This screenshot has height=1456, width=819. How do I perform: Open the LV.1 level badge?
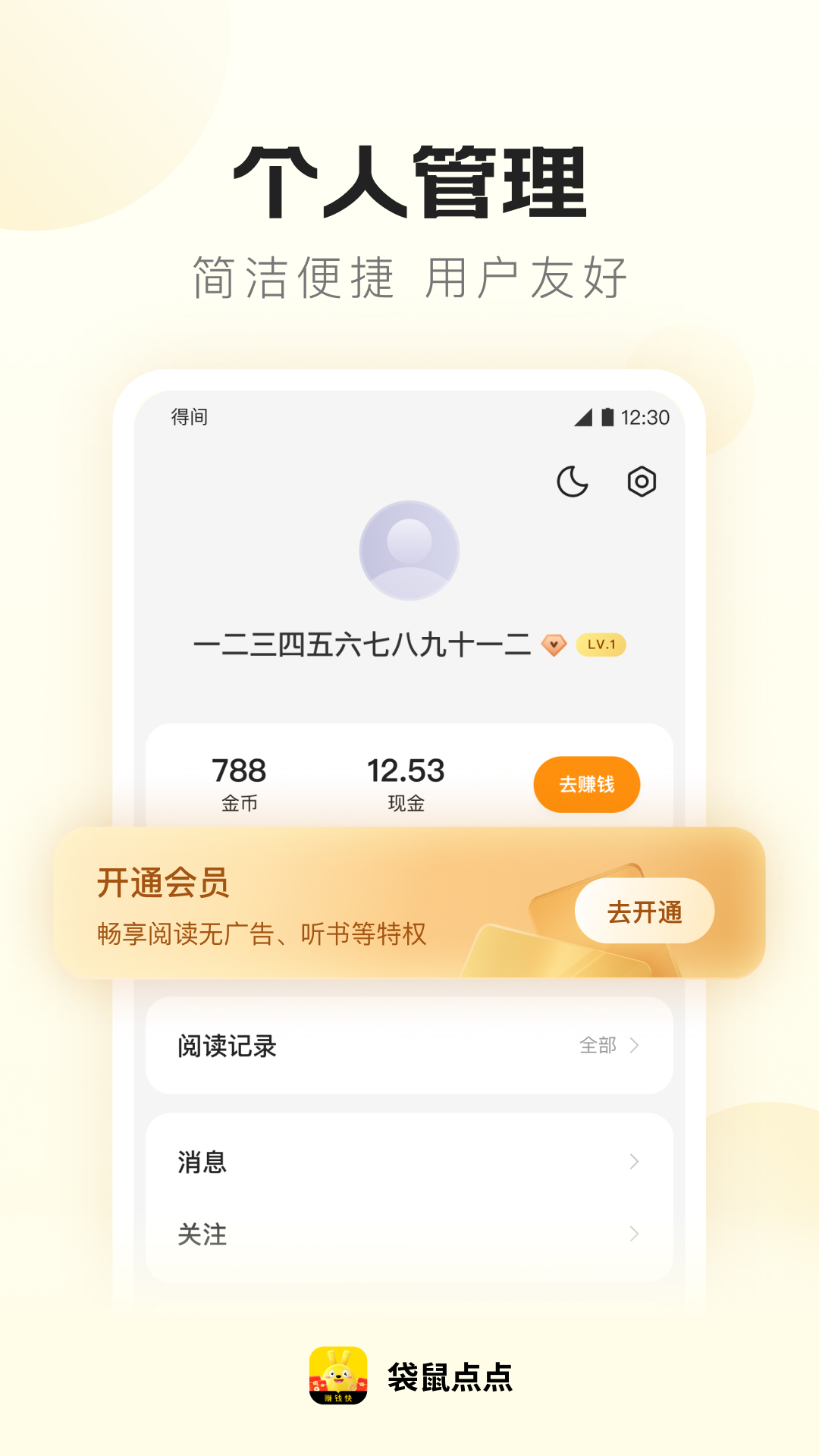point(601,645)
